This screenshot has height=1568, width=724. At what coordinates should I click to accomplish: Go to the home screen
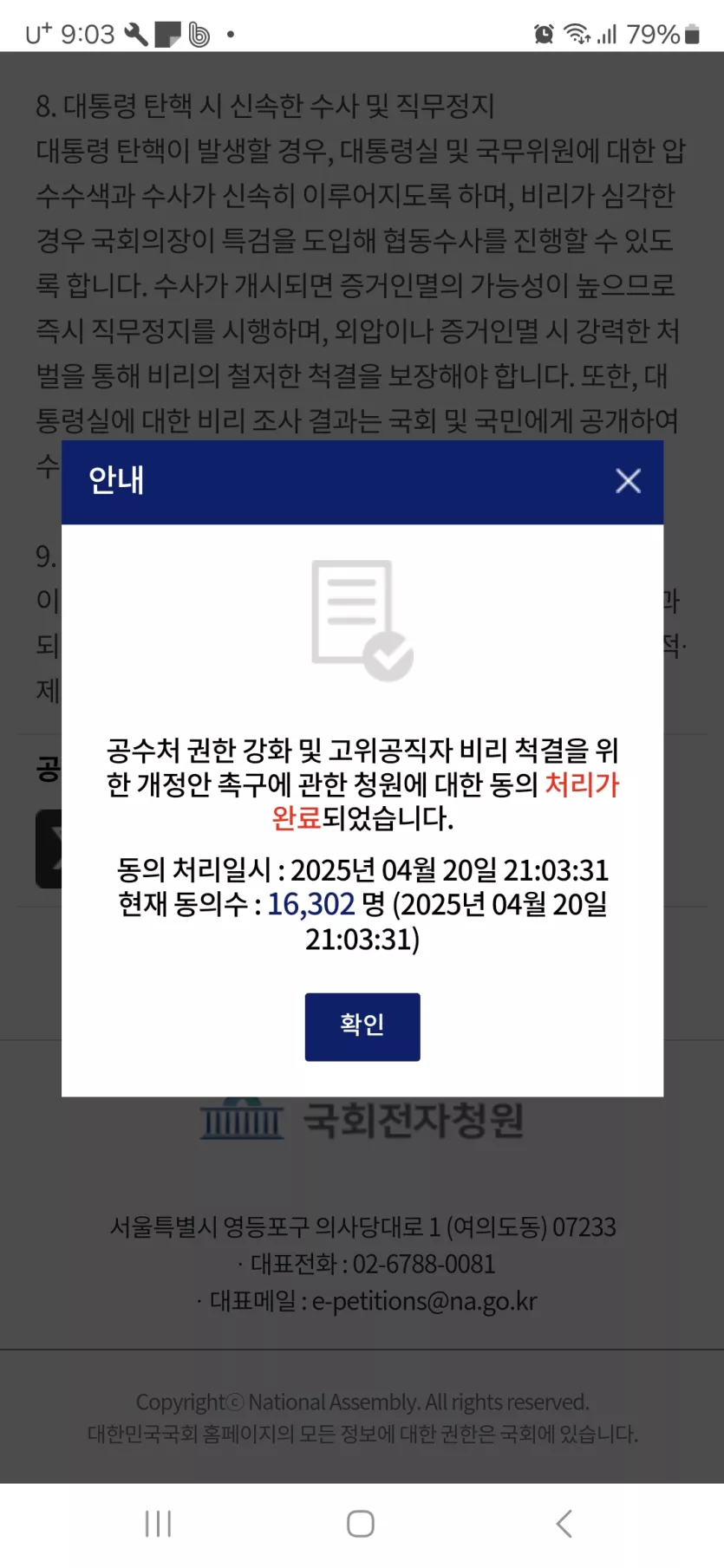pos(361,1523)
